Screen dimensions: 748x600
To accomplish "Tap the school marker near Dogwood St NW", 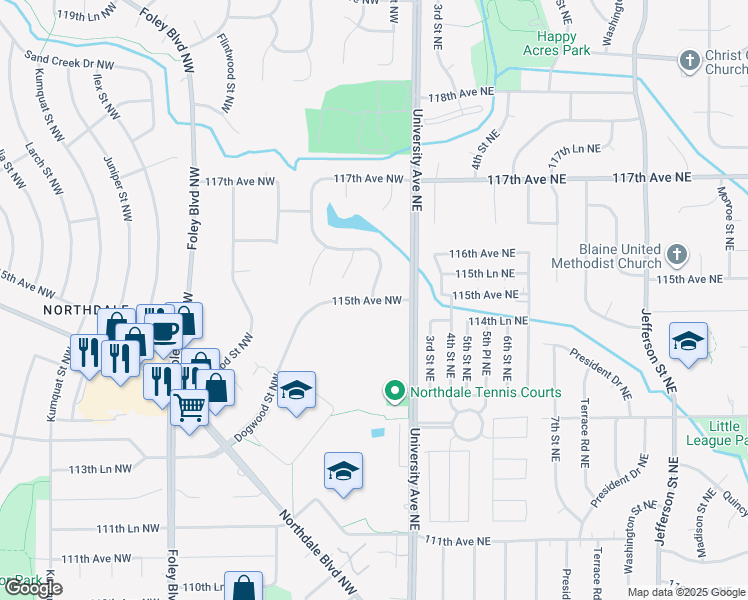I will 296,393.
